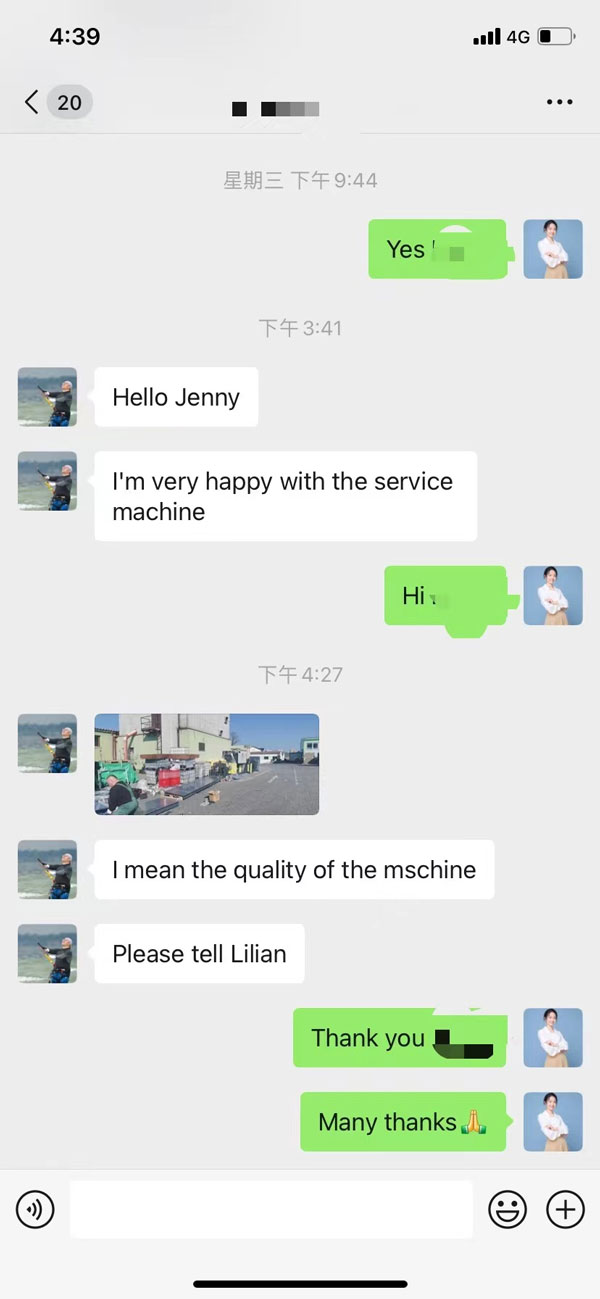This screenshot has height=1299, width=600.
Task: Go back to the chat list
Action: pyautogui.click(x=33, y=102)
